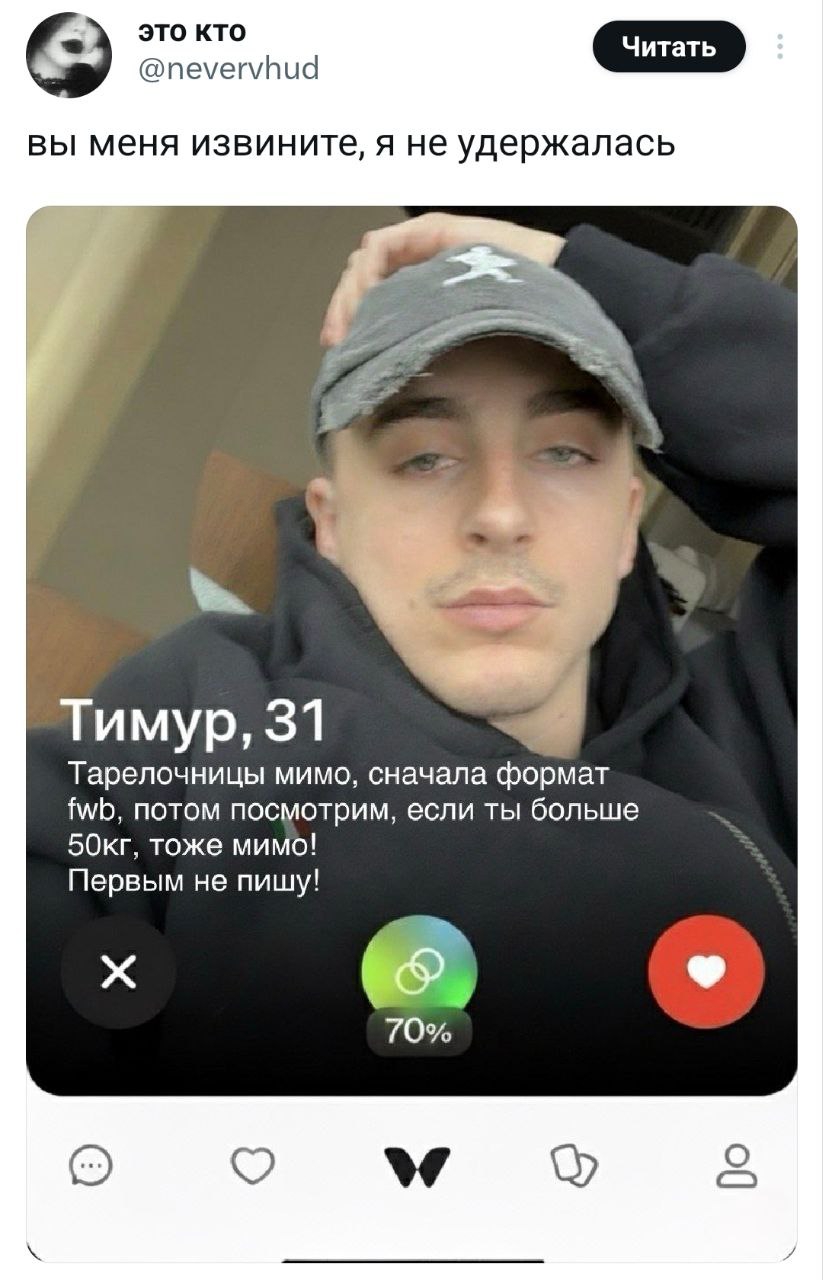Tap the Читать follow button

tap(669, 47)
